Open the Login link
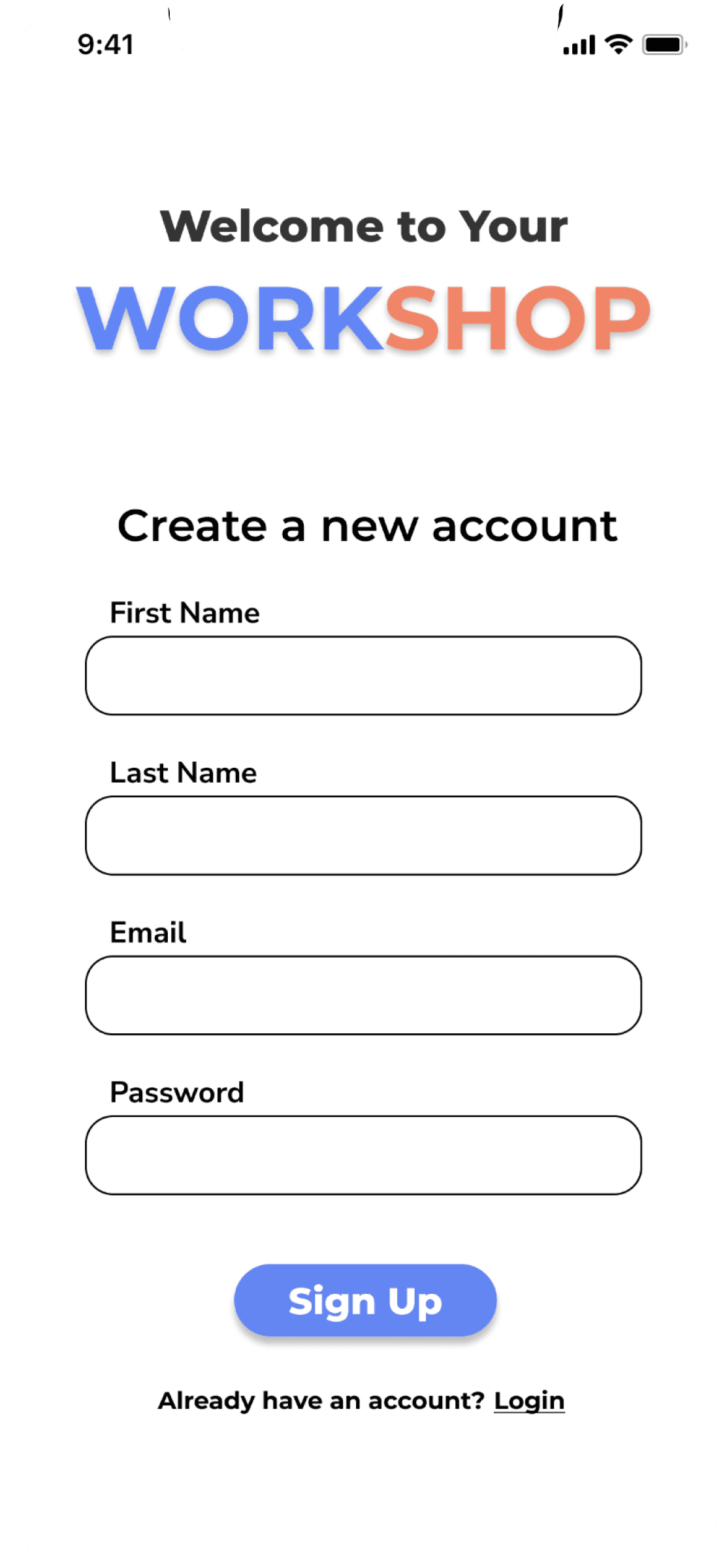This screenshot has height=1568, width=727. coord(529,1401)
